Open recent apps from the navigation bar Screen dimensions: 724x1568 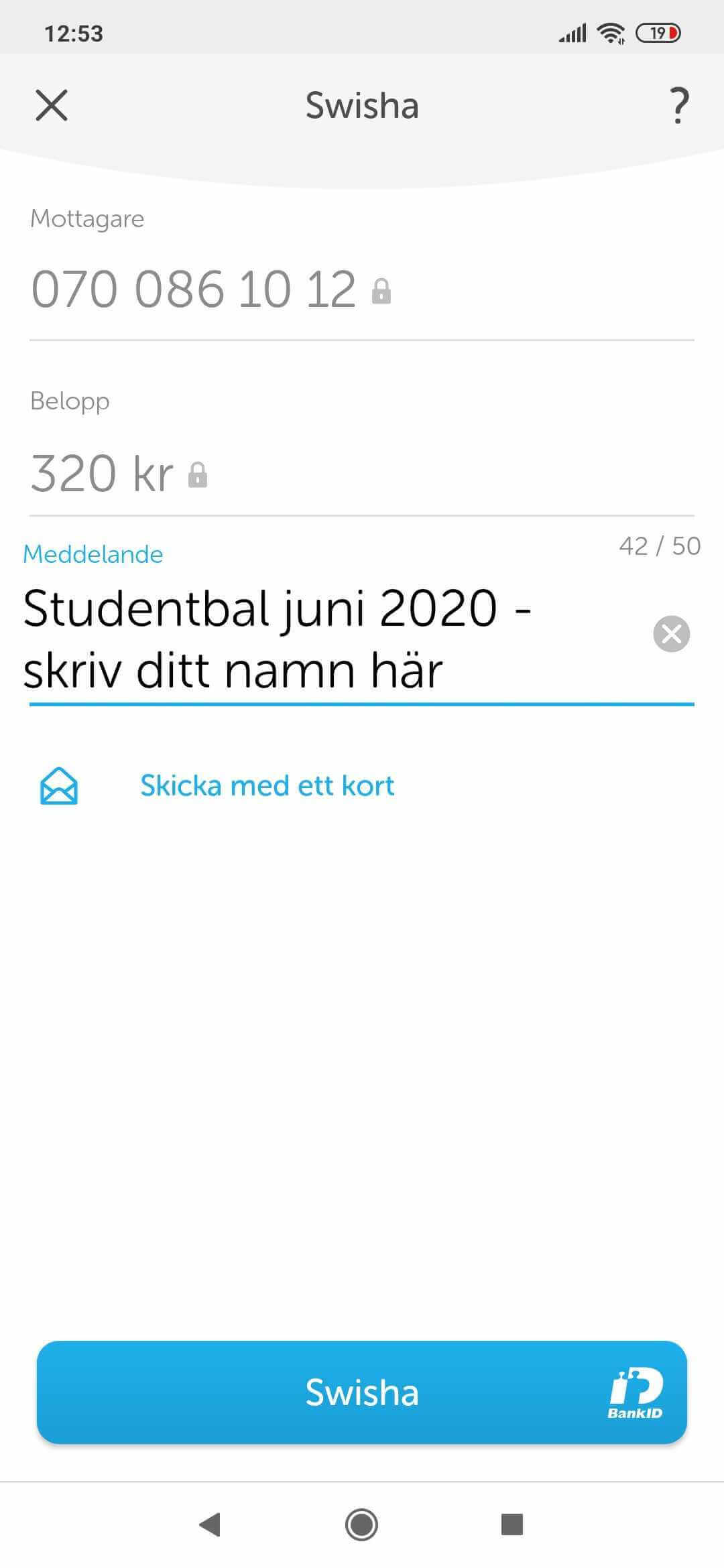(512, 1524)
